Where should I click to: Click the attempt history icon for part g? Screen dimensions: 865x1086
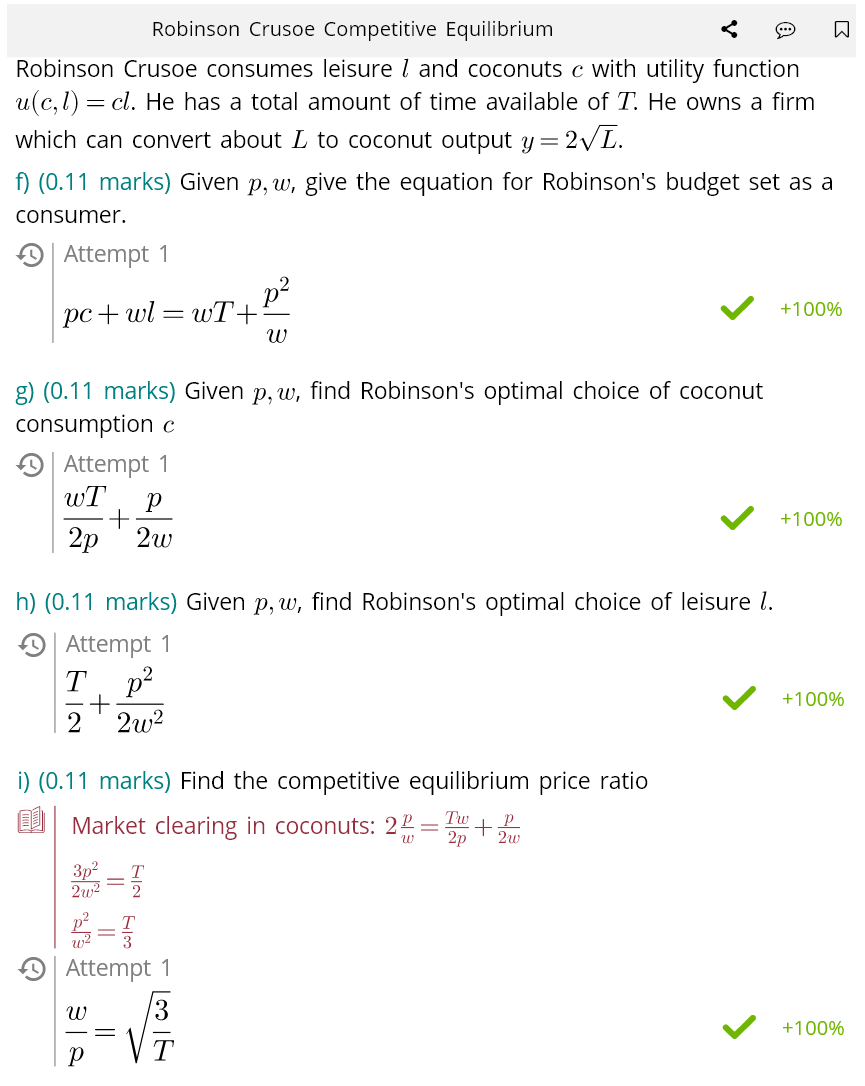pyautogui.click(x=31, y=463)
